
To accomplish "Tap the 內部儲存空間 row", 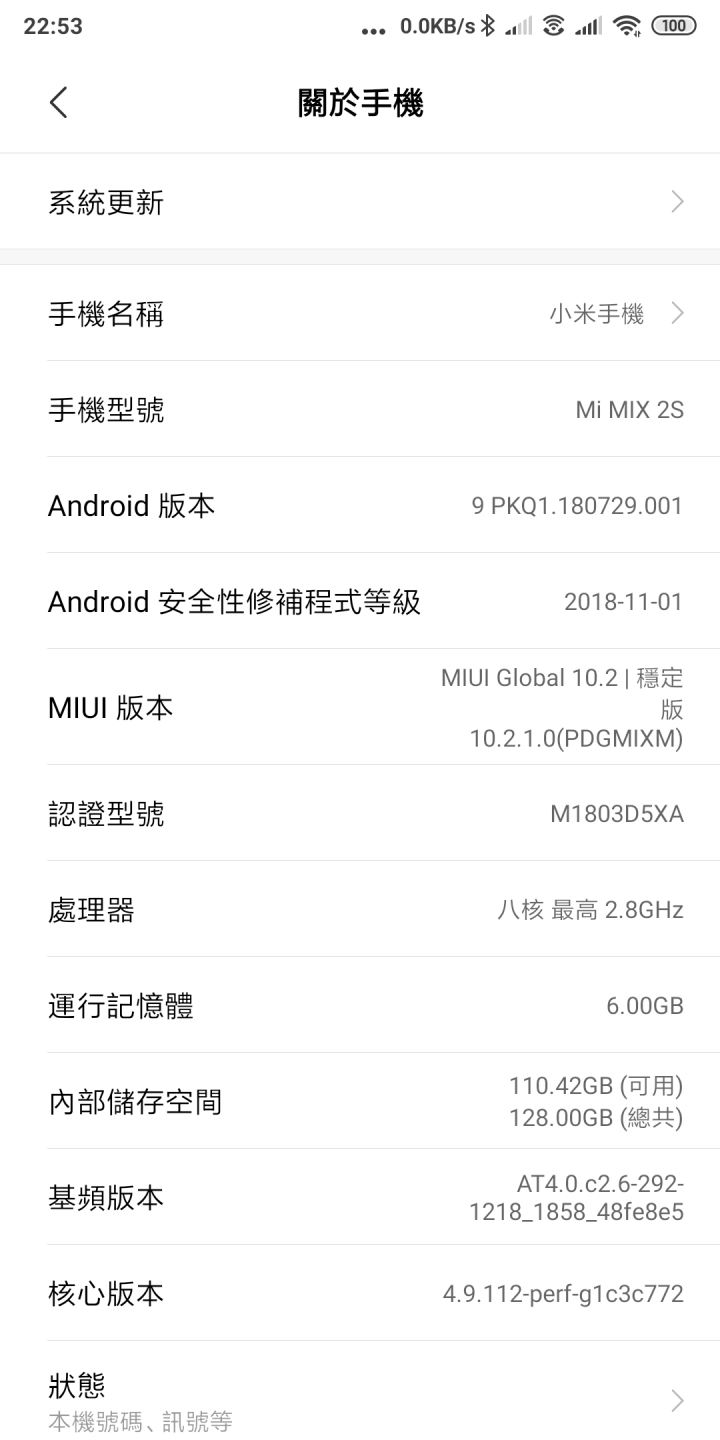I will pyautogui.click(x=360, y=1102).
